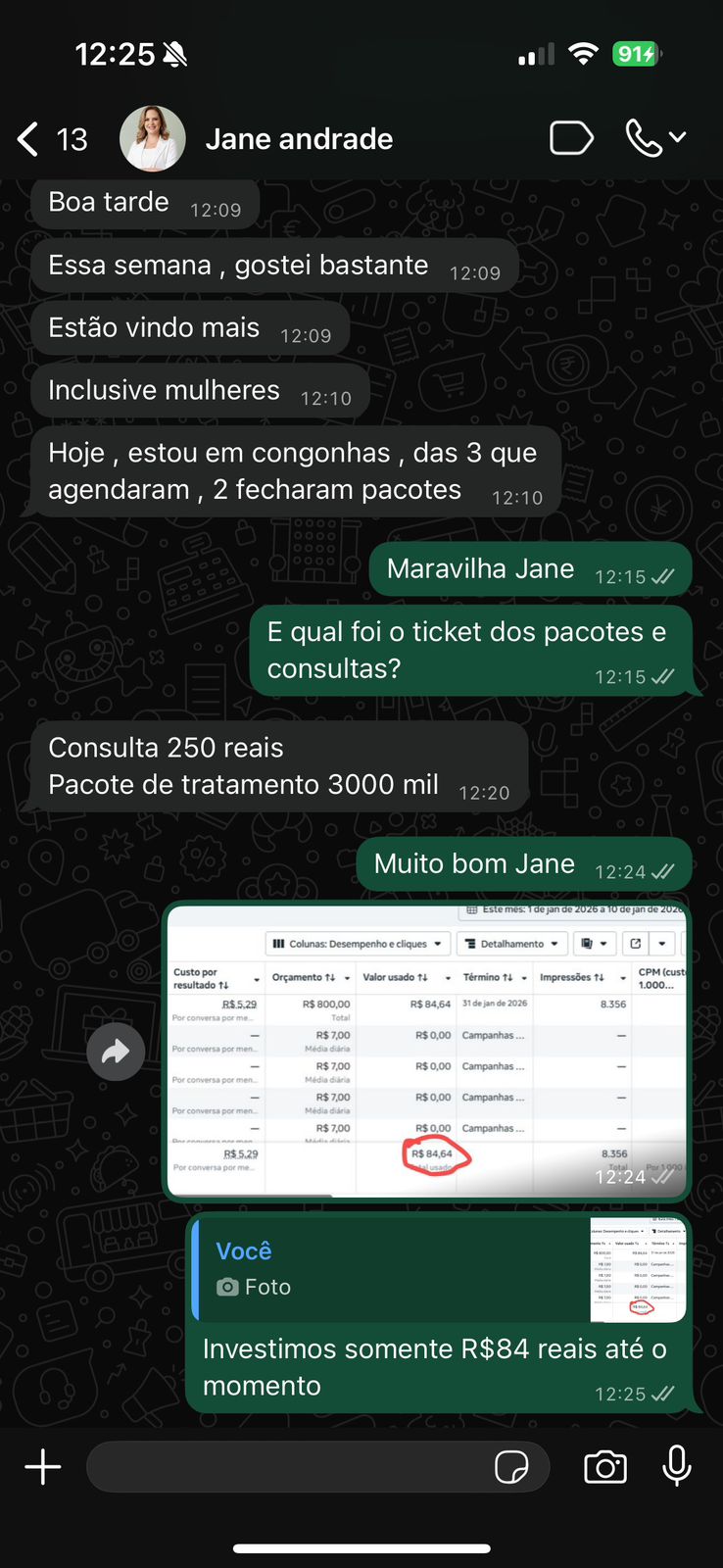
Task: Open the label tag icon in header
Action: pos(571,138)
